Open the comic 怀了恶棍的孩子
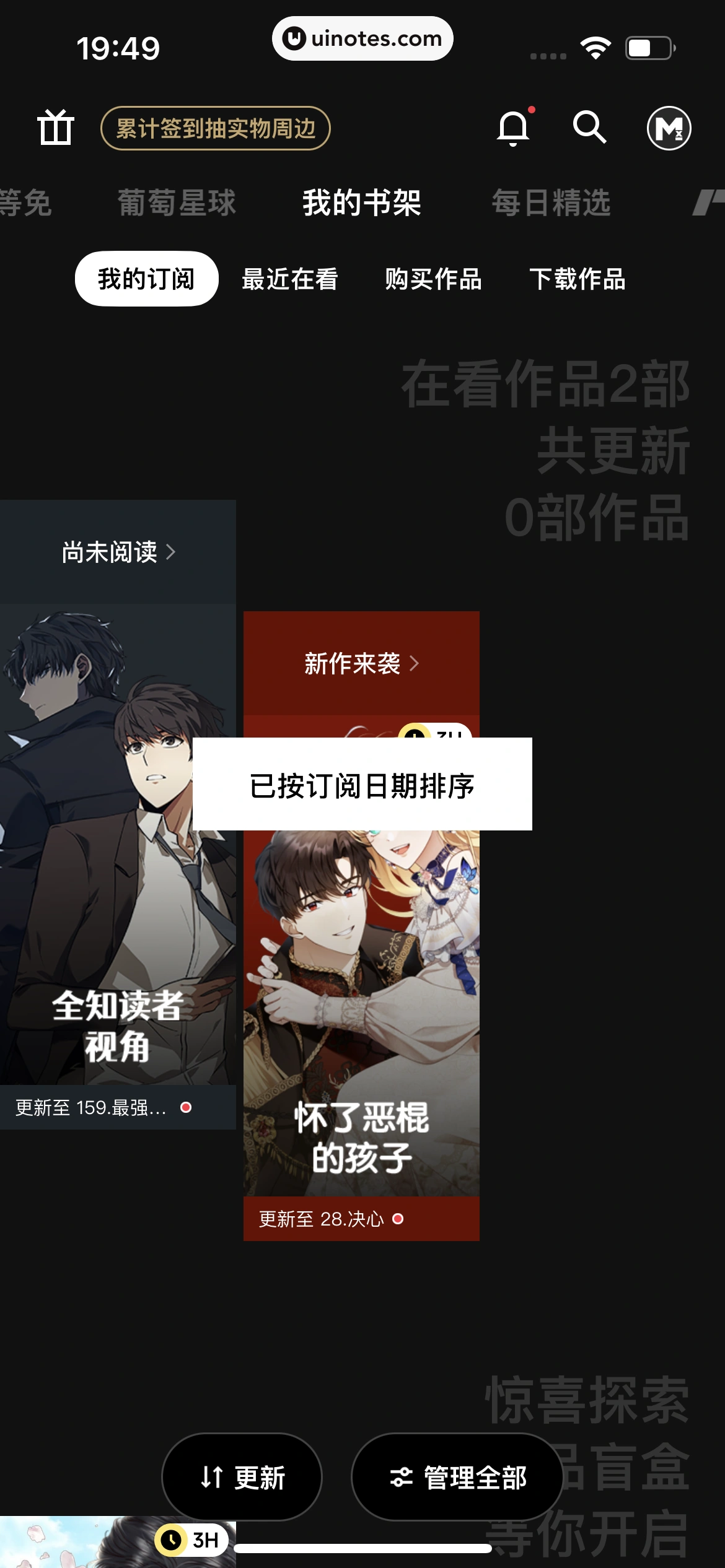 [361, 1022]
